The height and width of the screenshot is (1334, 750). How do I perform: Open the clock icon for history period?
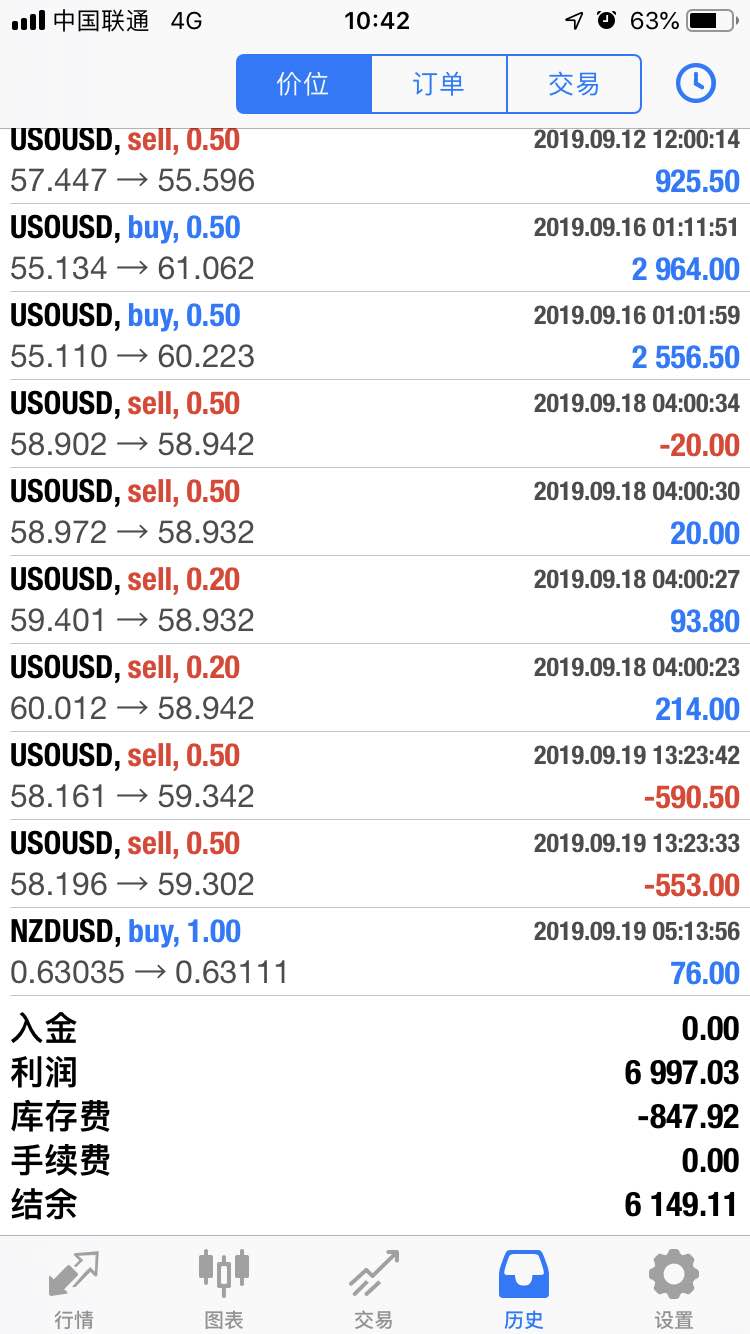[696, 84]
